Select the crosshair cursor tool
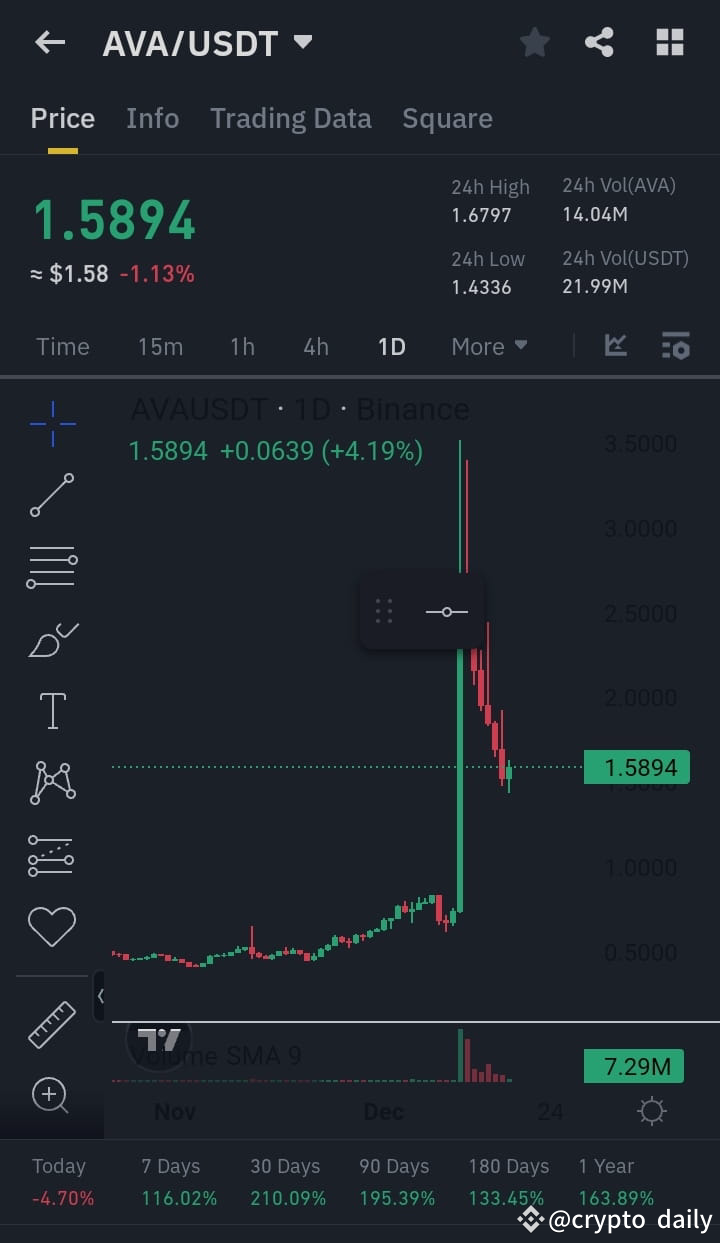This screenshot has width=720, height=1243. pos(52,424)
